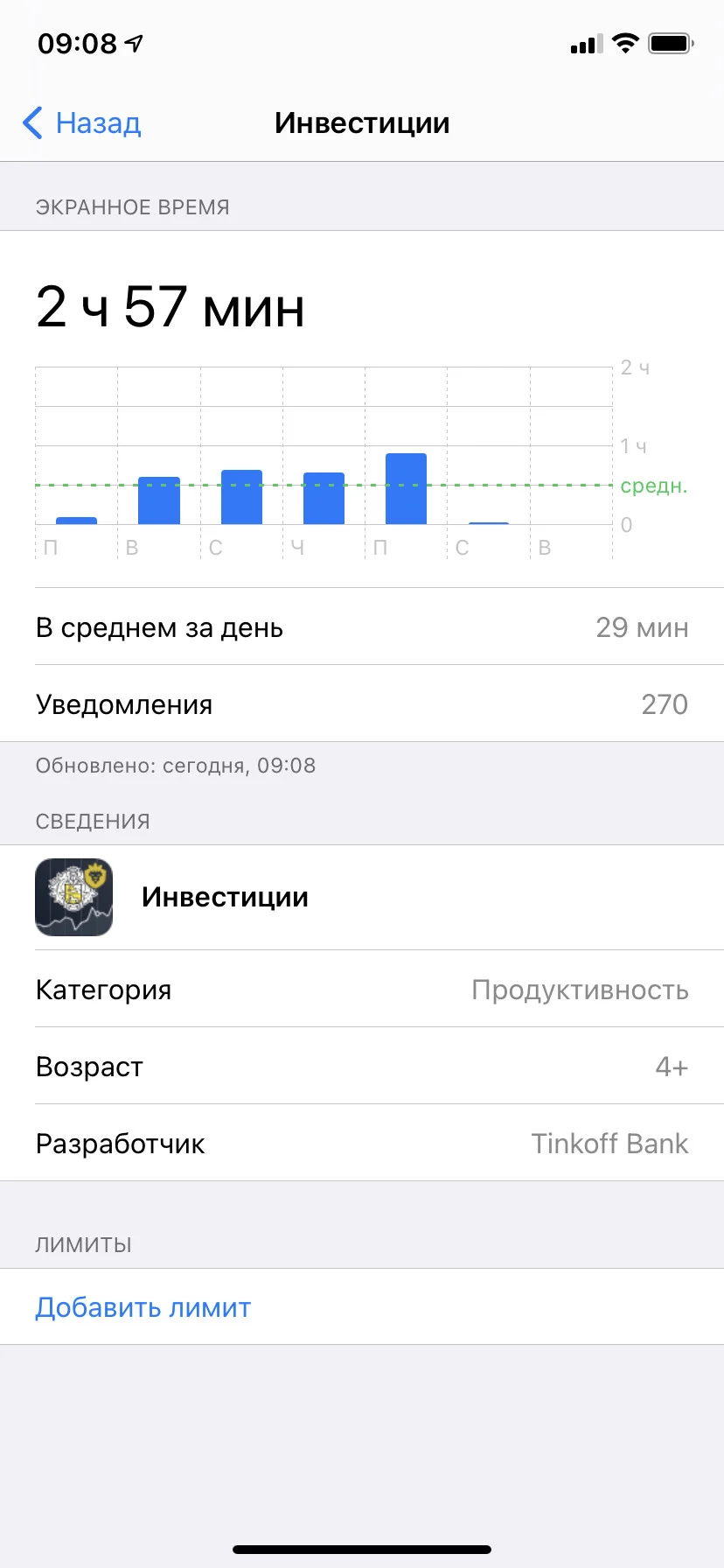Image resolution: width=724 pixels, height=1568 pixels.
Task: Go back using the Назад button
Action: point(82,123)
